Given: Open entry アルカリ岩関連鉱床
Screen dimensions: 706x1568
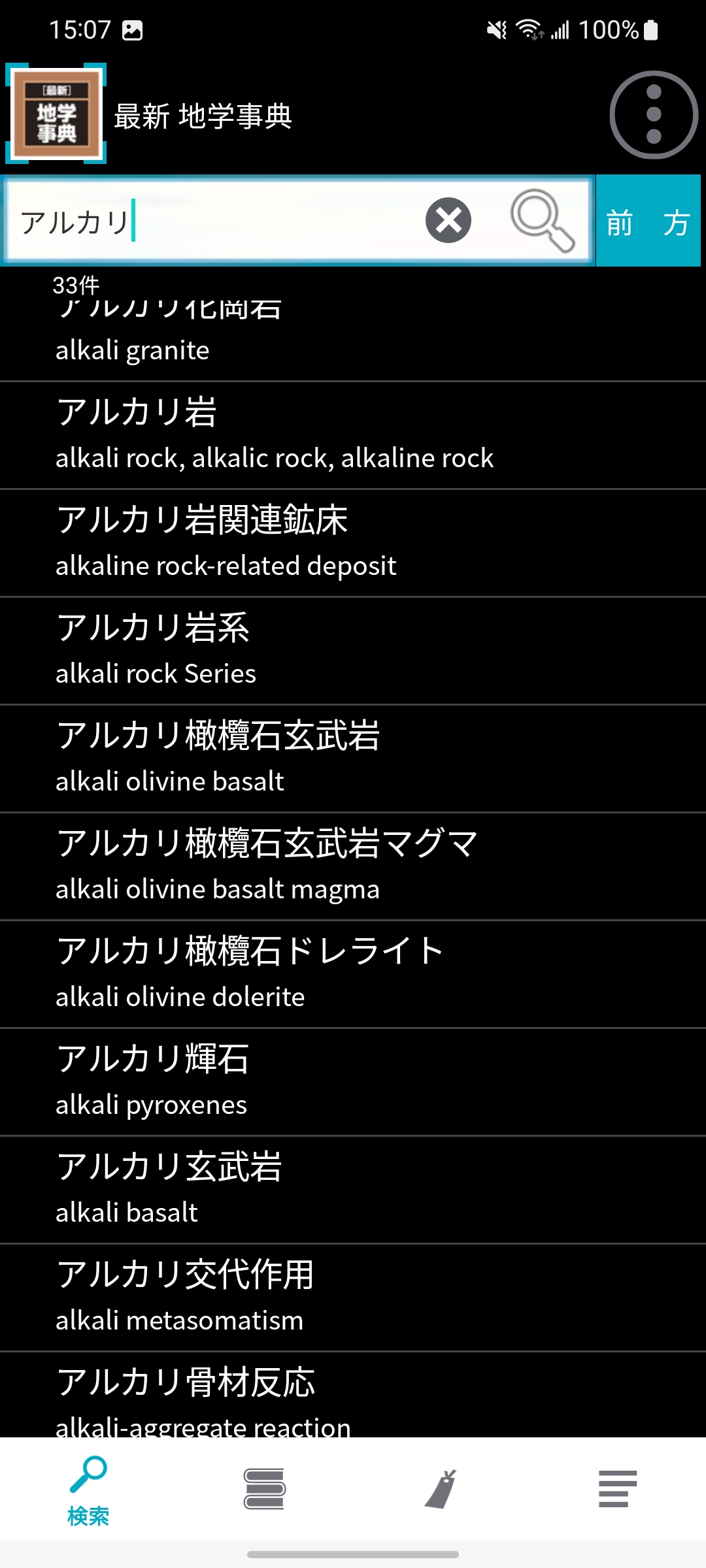Looking at the screenshot, I should [x=353, y=543].
